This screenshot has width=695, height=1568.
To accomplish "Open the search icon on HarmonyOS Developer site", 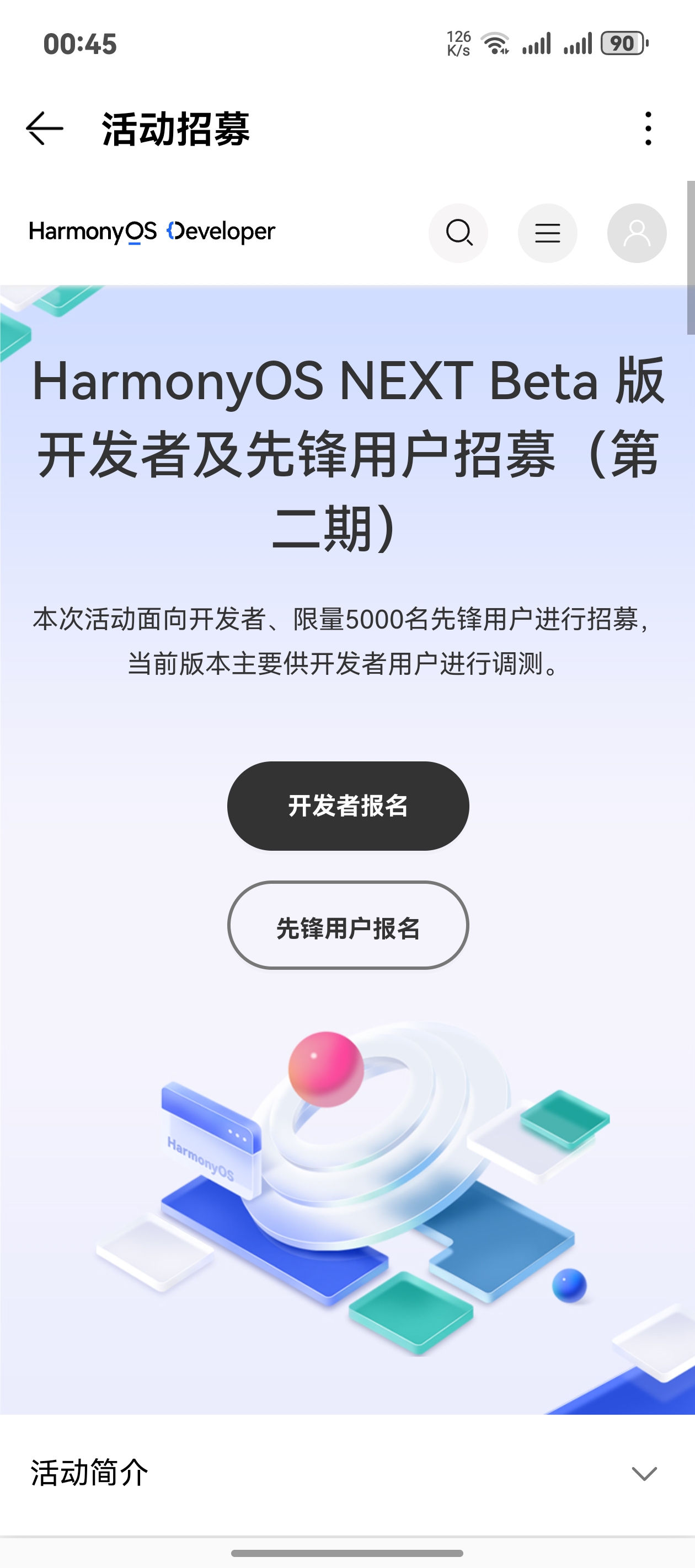I will point(458,233).
